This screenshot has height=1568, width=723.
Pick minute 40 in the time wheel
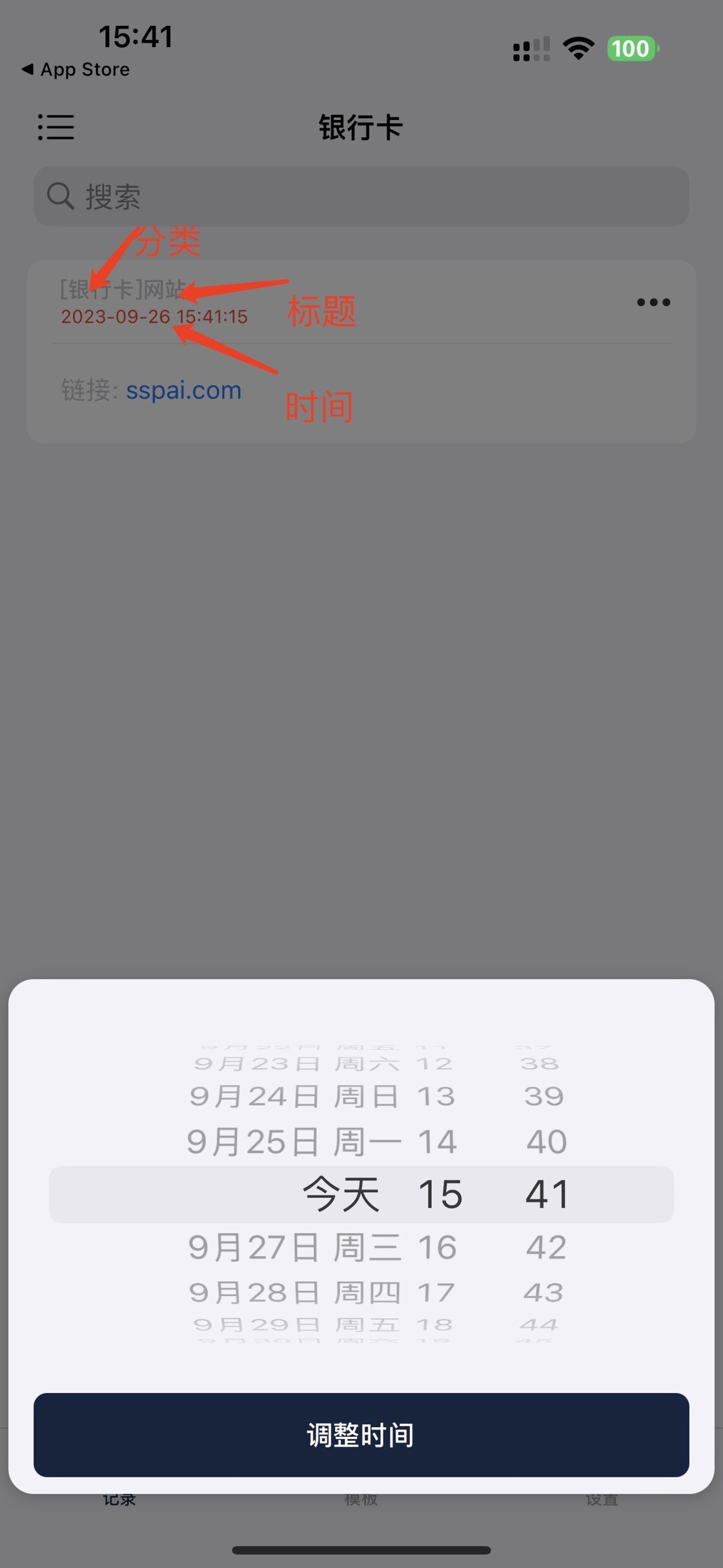click(x=546, y=1142)
